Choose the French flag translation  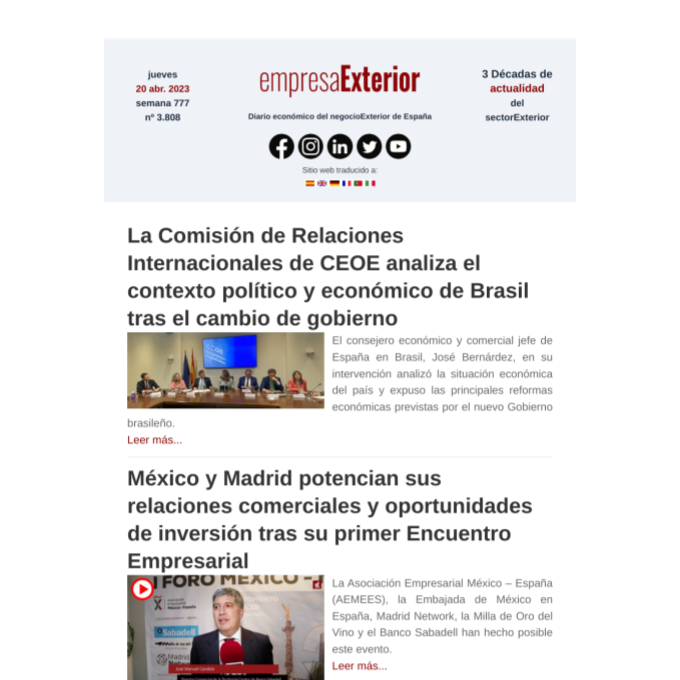pos(346,184)
